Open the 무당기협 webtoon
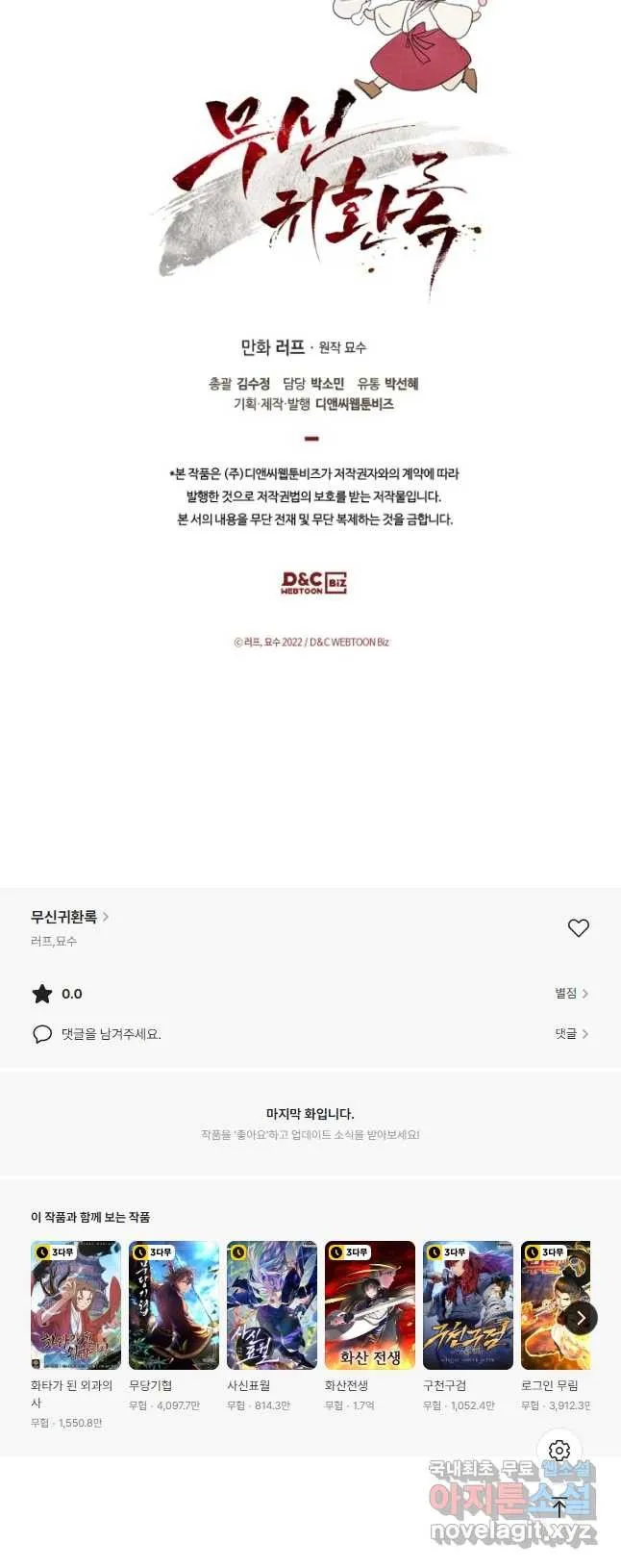Viewport: 621px width, 1568px height. pos(174,1305)
